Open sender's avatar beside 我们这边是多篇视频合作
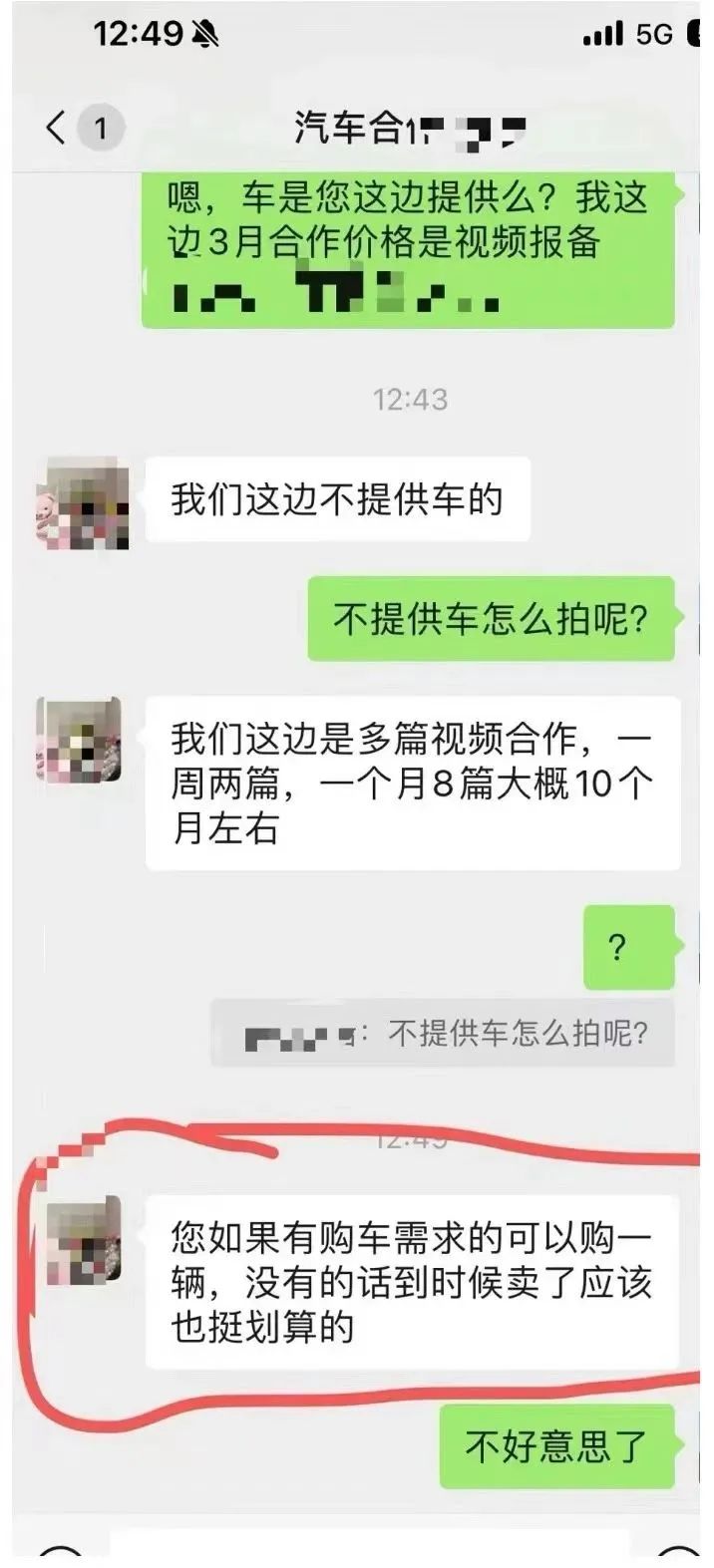714x1568 pixels. click(x=80, y=739)
